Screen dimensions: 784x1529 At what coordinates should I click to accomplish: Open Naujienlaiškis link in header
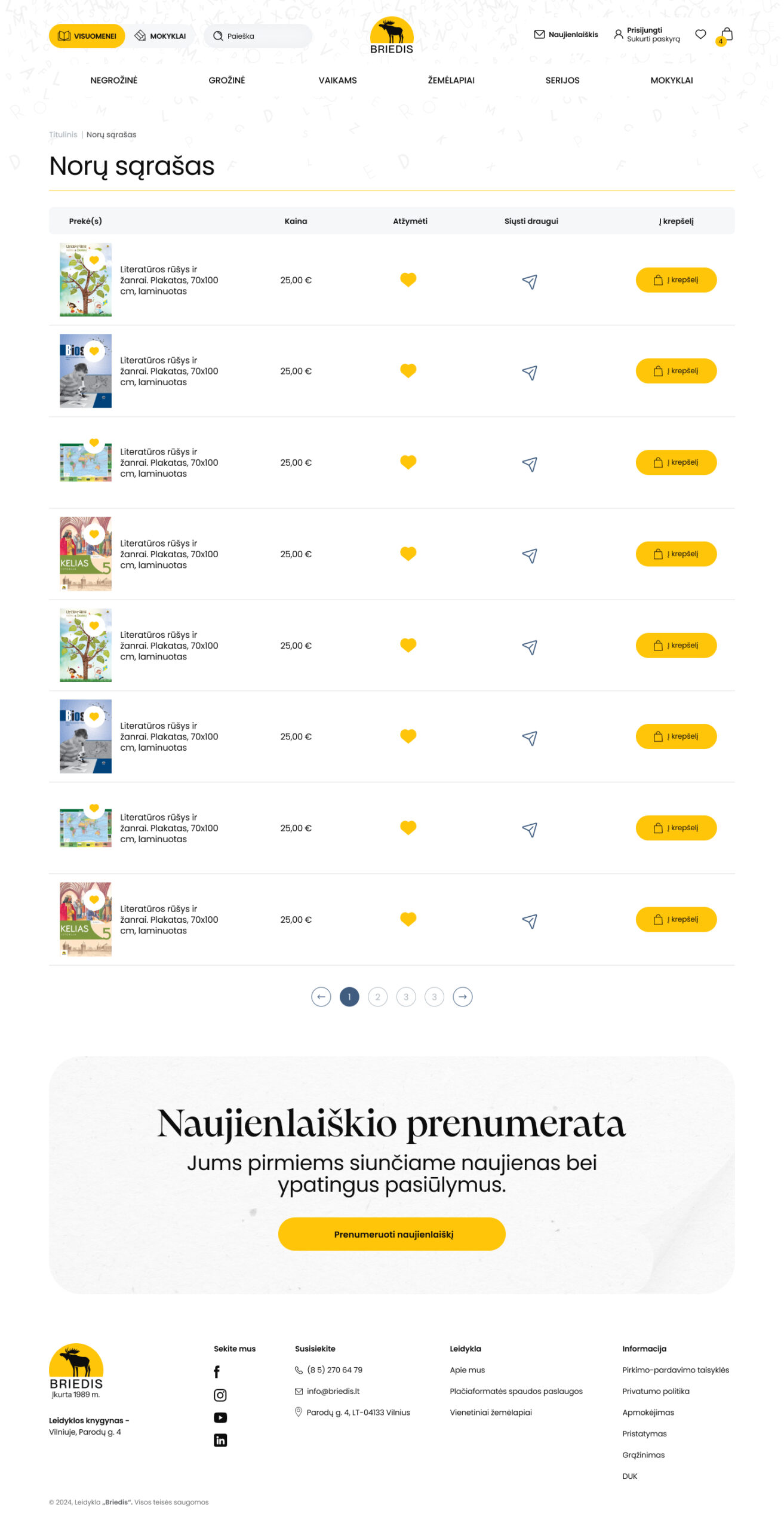[x=565, y=35]
